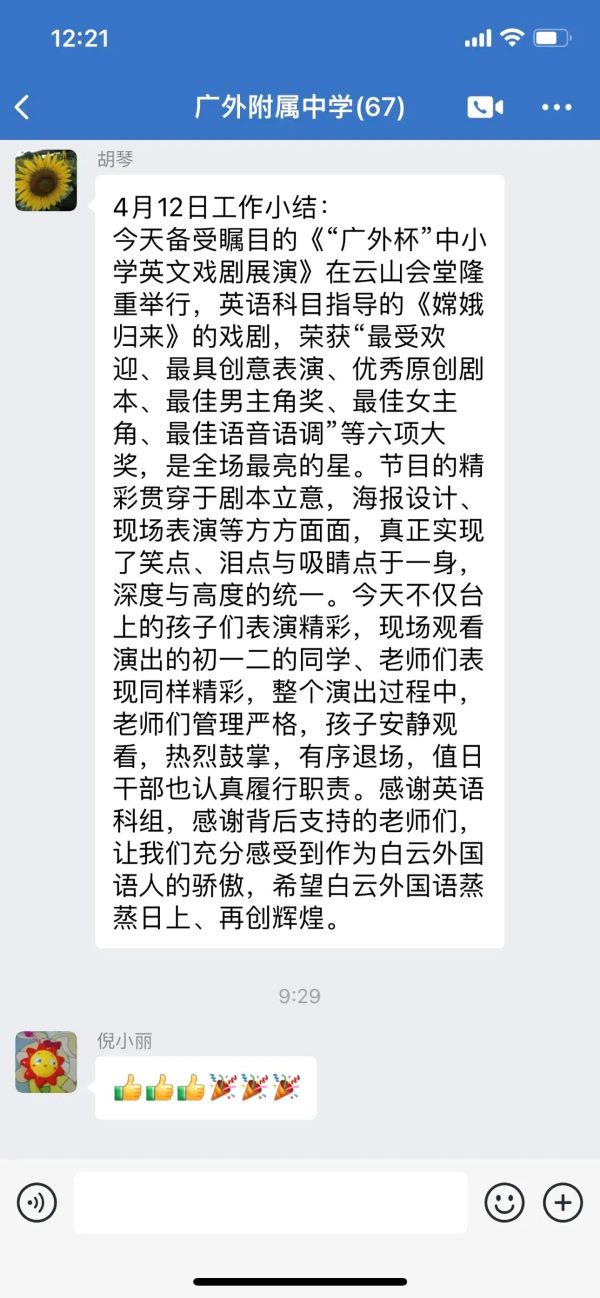
Task: Open the three-dot chat options menu
Action: coord(558,107)
